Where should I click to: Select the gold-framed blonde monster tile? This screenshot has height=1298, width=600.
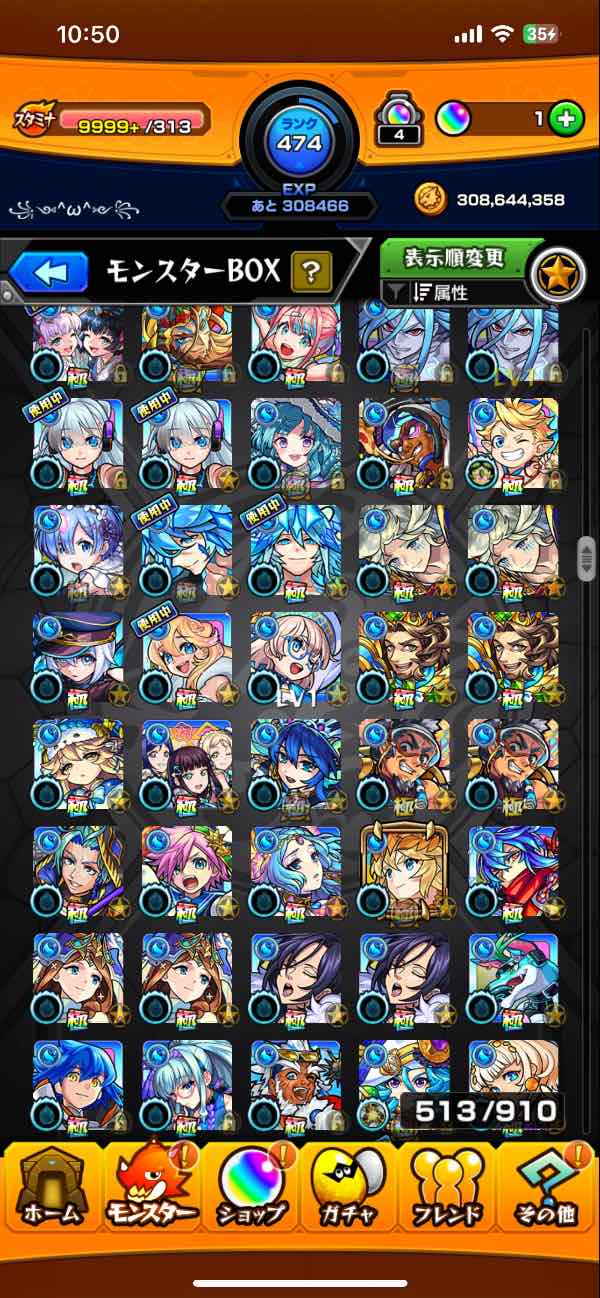pos(404,872)
